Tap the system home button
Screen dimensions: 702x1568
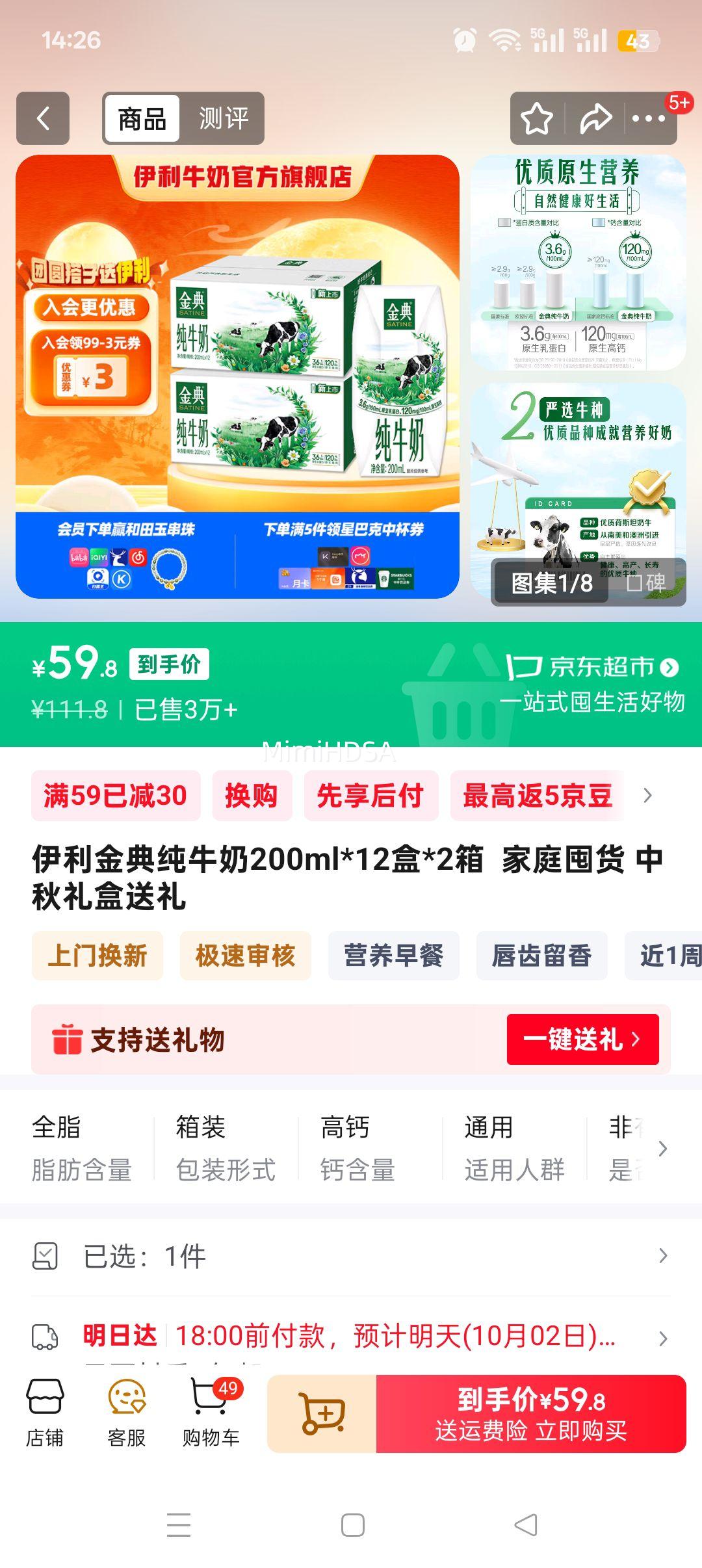coord(352,1525)
